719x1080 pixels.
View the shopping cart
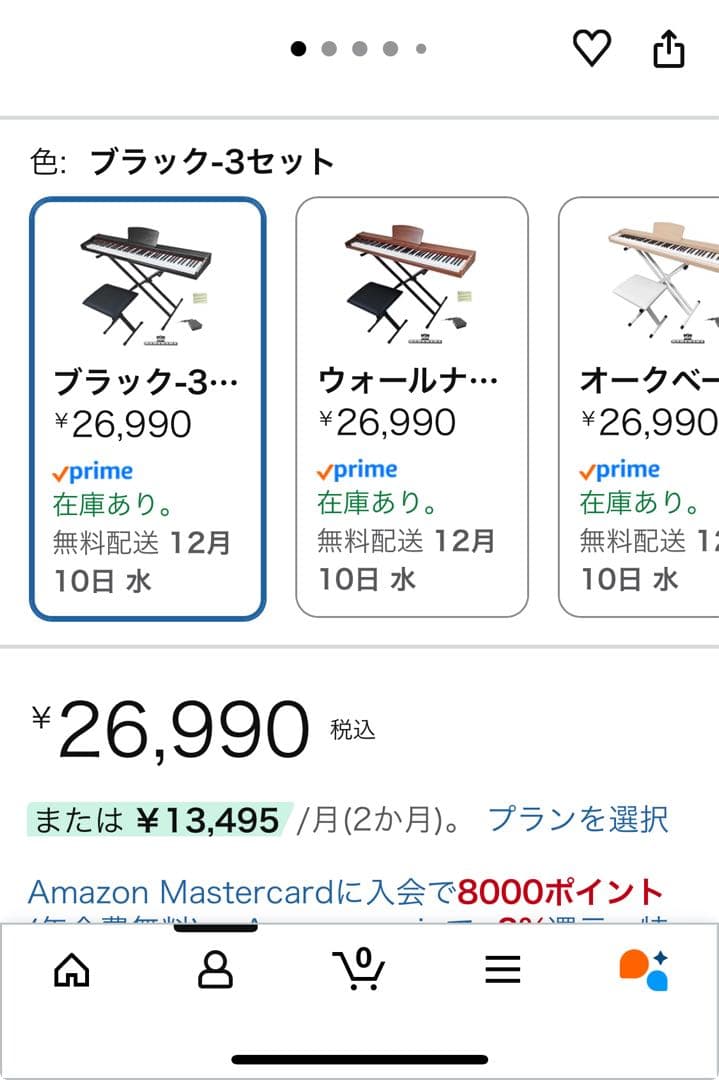pos(358,969)
